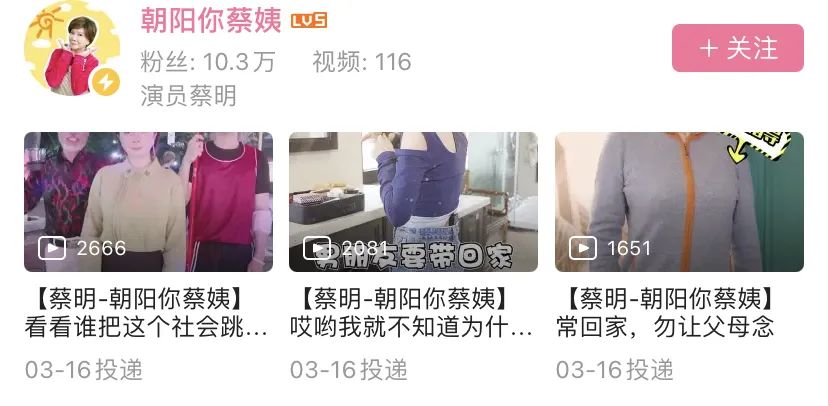Open the 朝阳你蔡姨 username link
This screenshot has width=828, height=406.
(211, 20)
